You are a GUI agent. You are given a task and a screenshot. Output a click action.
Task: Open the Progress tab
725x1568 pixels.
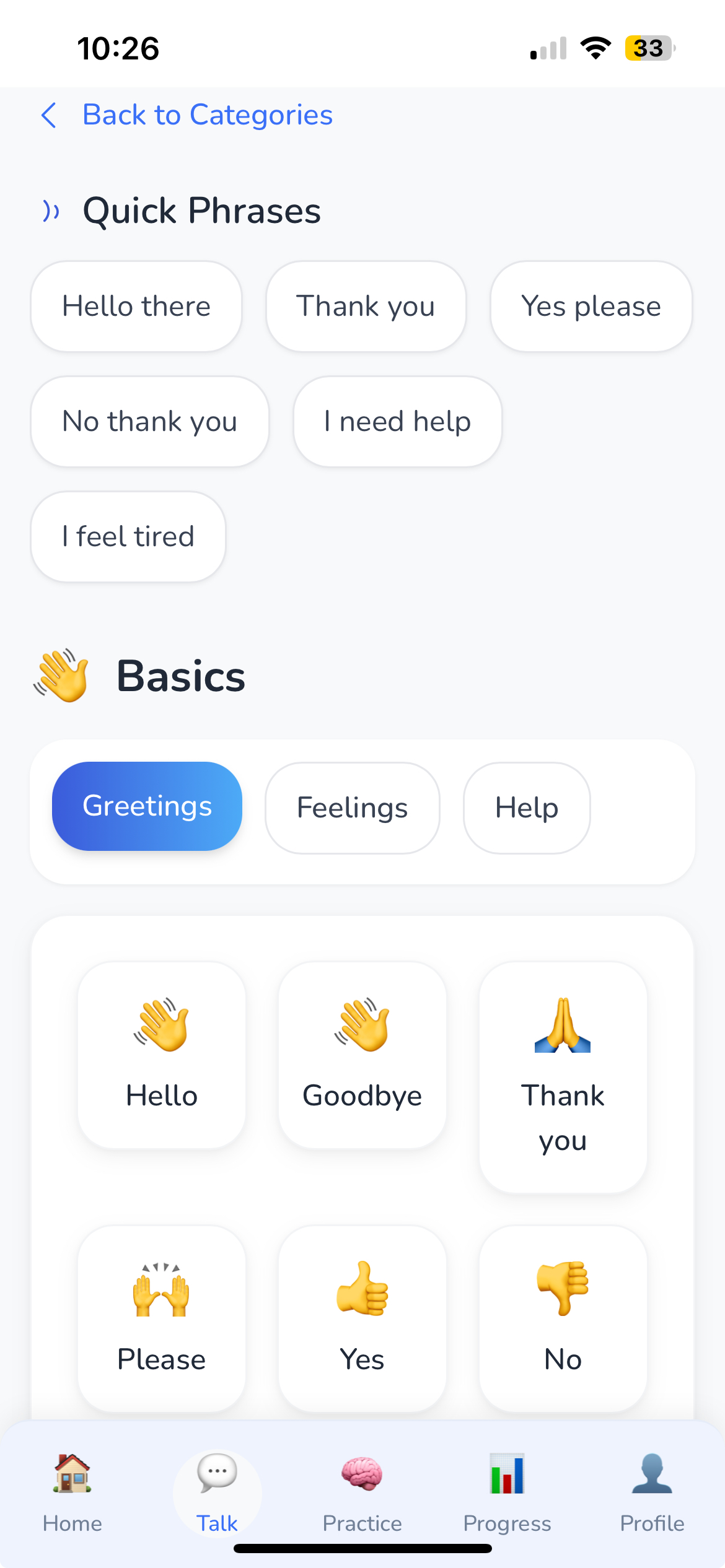click(507, 1494)
